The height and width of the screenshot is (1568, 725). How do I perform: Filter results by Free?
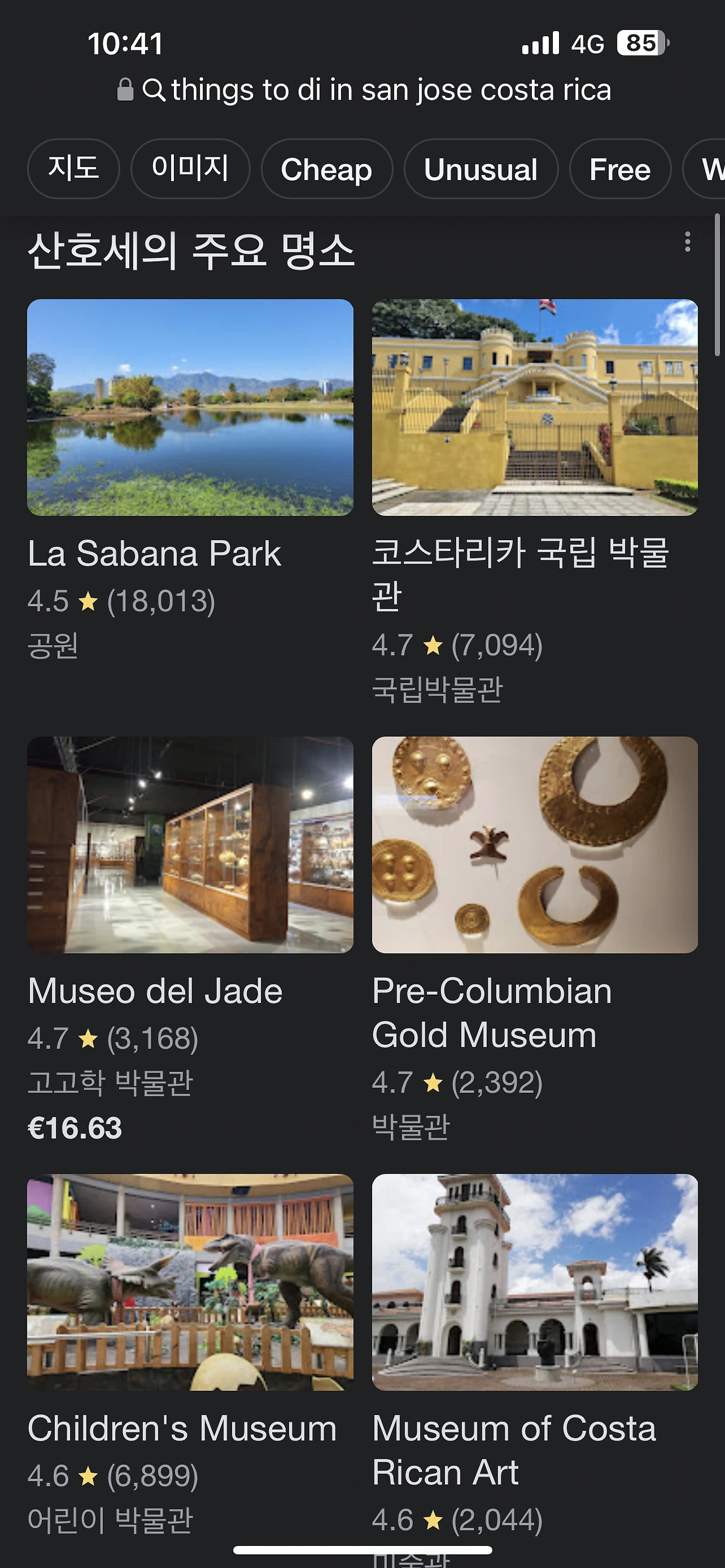tap(619, 169)
